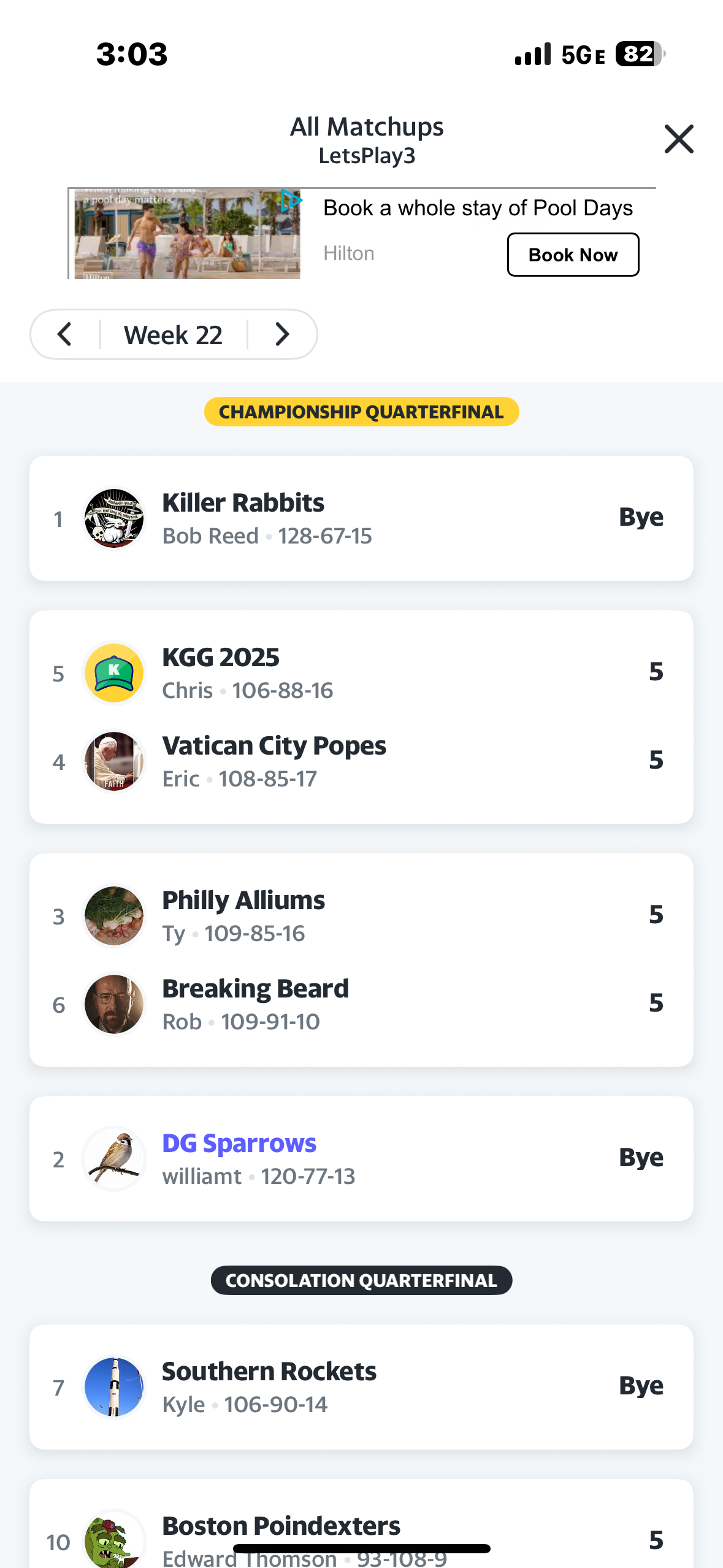Advance to the next week
This screenshot has height=1568, width=723.
(x=281, y=334)
